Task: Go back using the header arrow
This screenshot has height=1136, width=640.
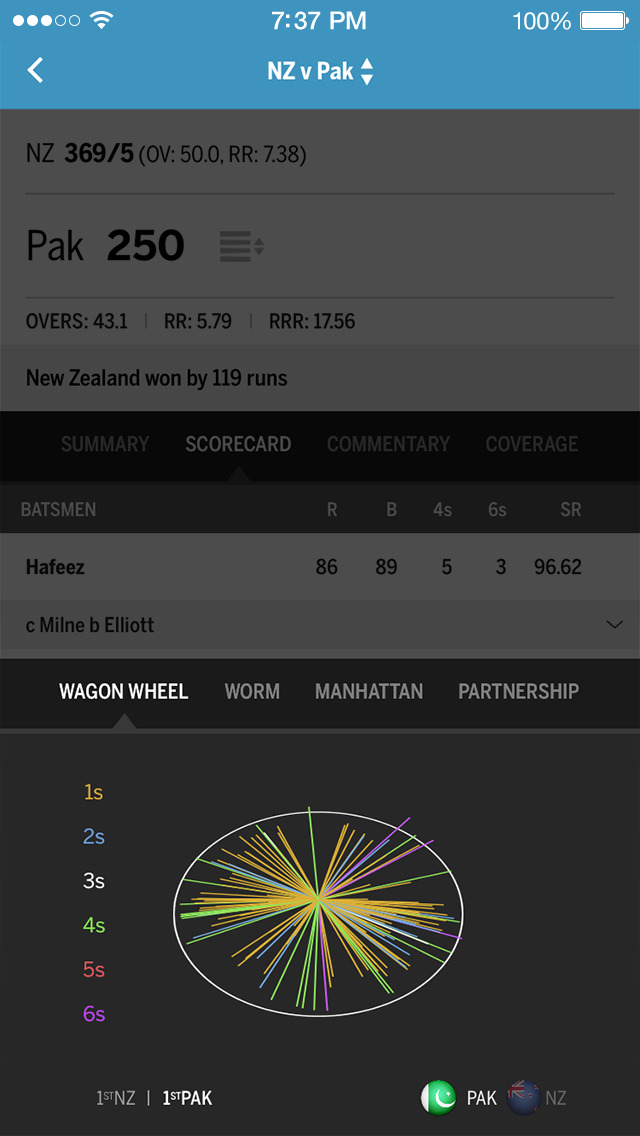Action: 36,70
